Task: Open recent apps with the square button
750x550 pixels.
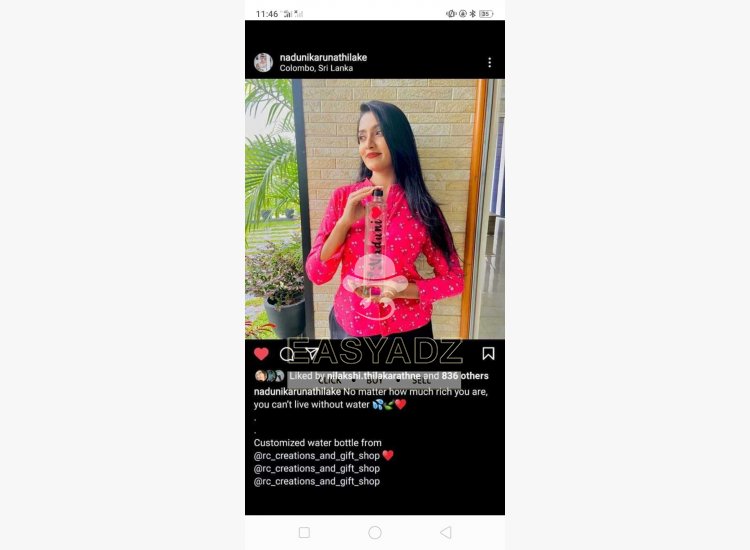Action: click(x=304, y=532)
